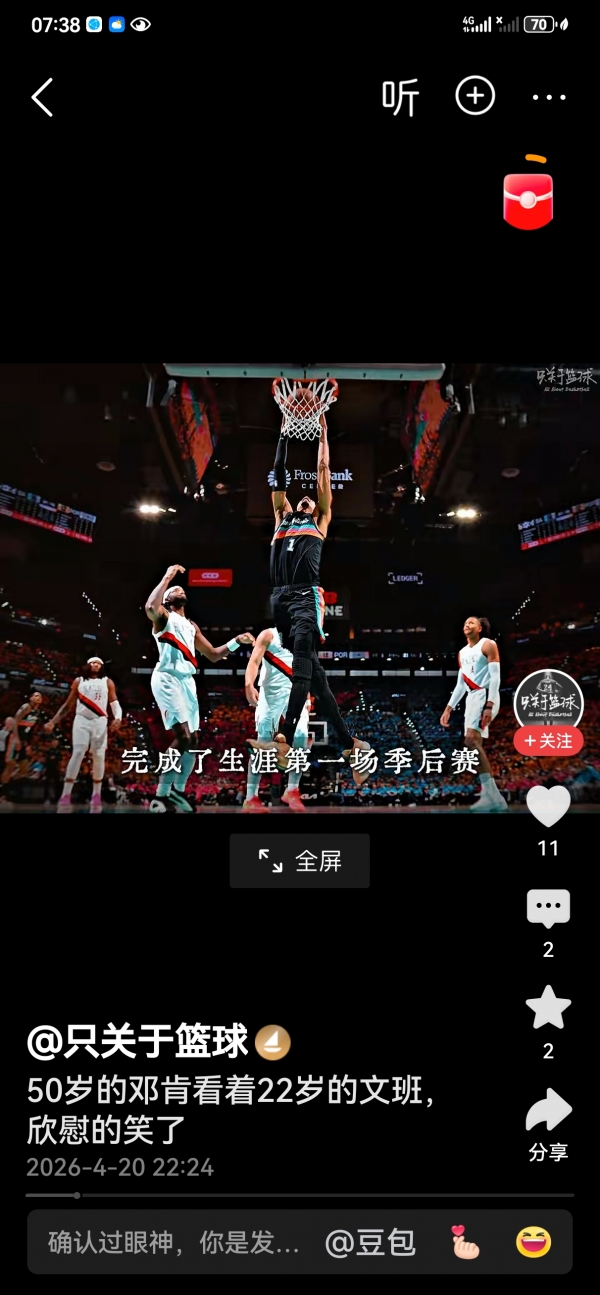Go back with the top-left arrow

(42, 98)
